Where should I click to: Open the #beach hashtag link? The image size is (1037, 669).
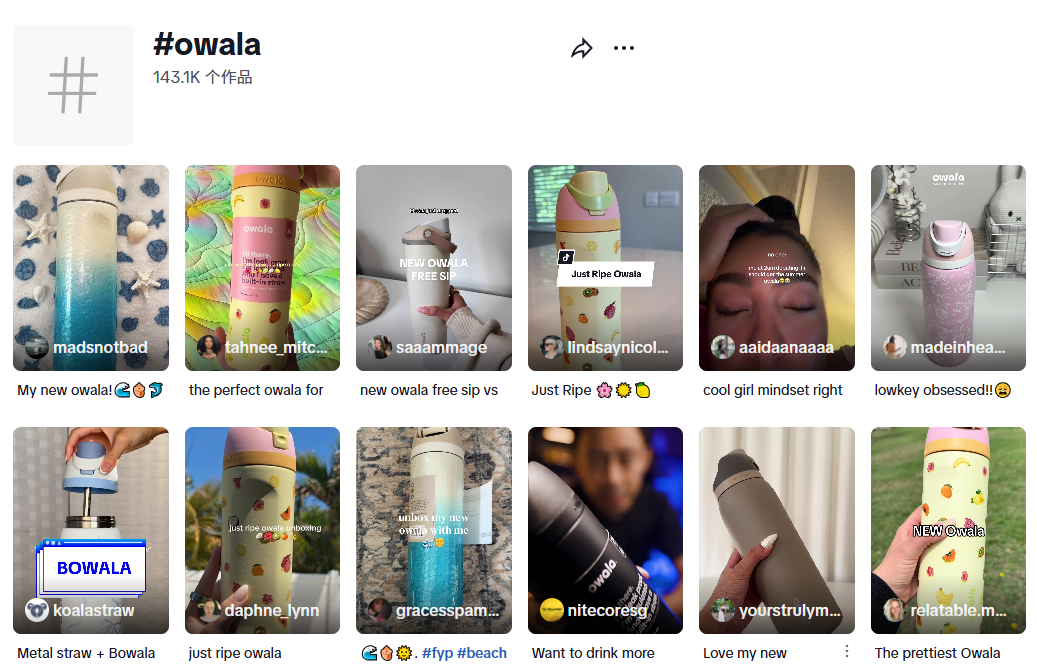482,653
